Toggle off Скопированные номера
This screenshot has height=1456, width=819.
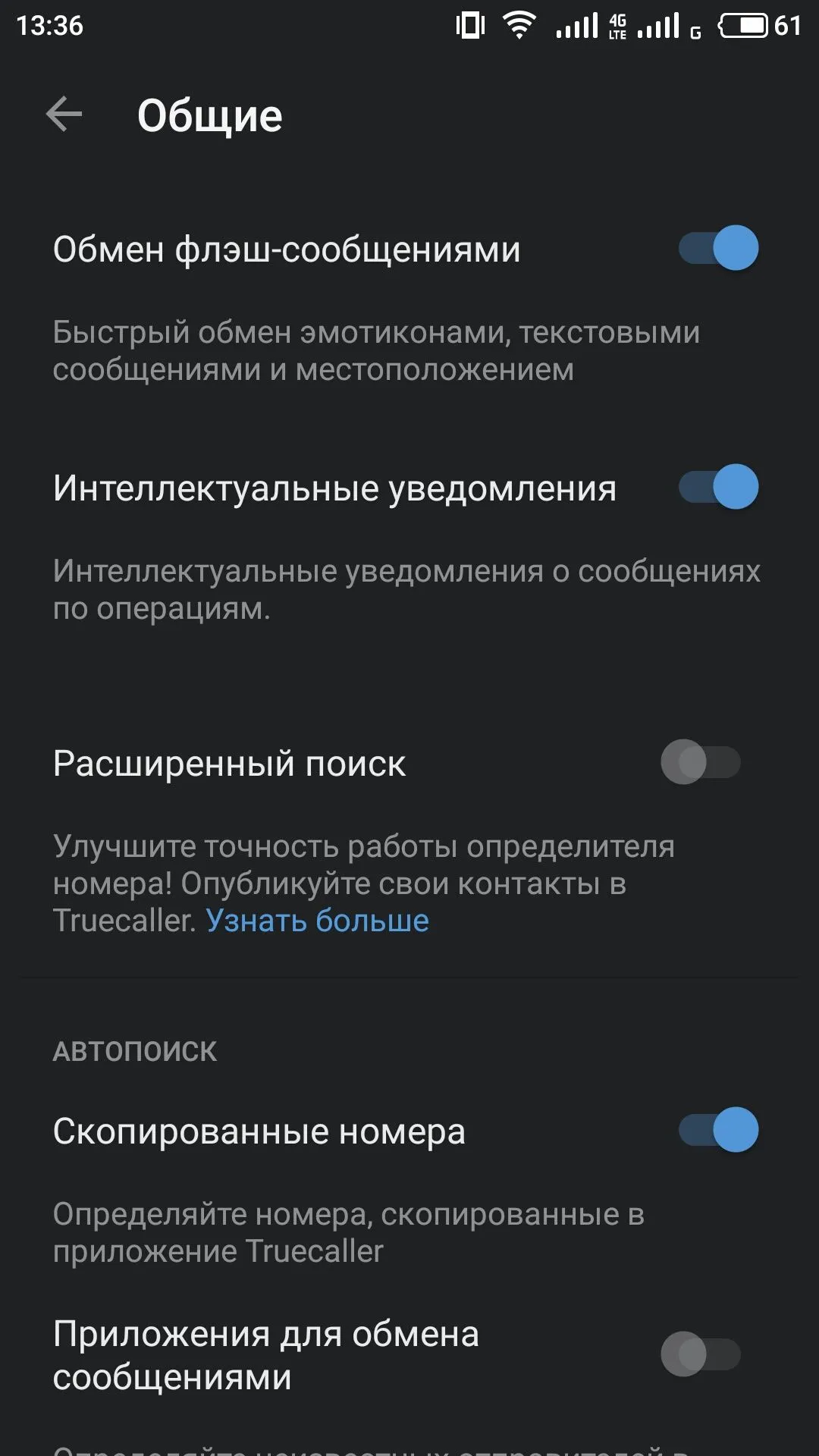tap(717, 1130)
